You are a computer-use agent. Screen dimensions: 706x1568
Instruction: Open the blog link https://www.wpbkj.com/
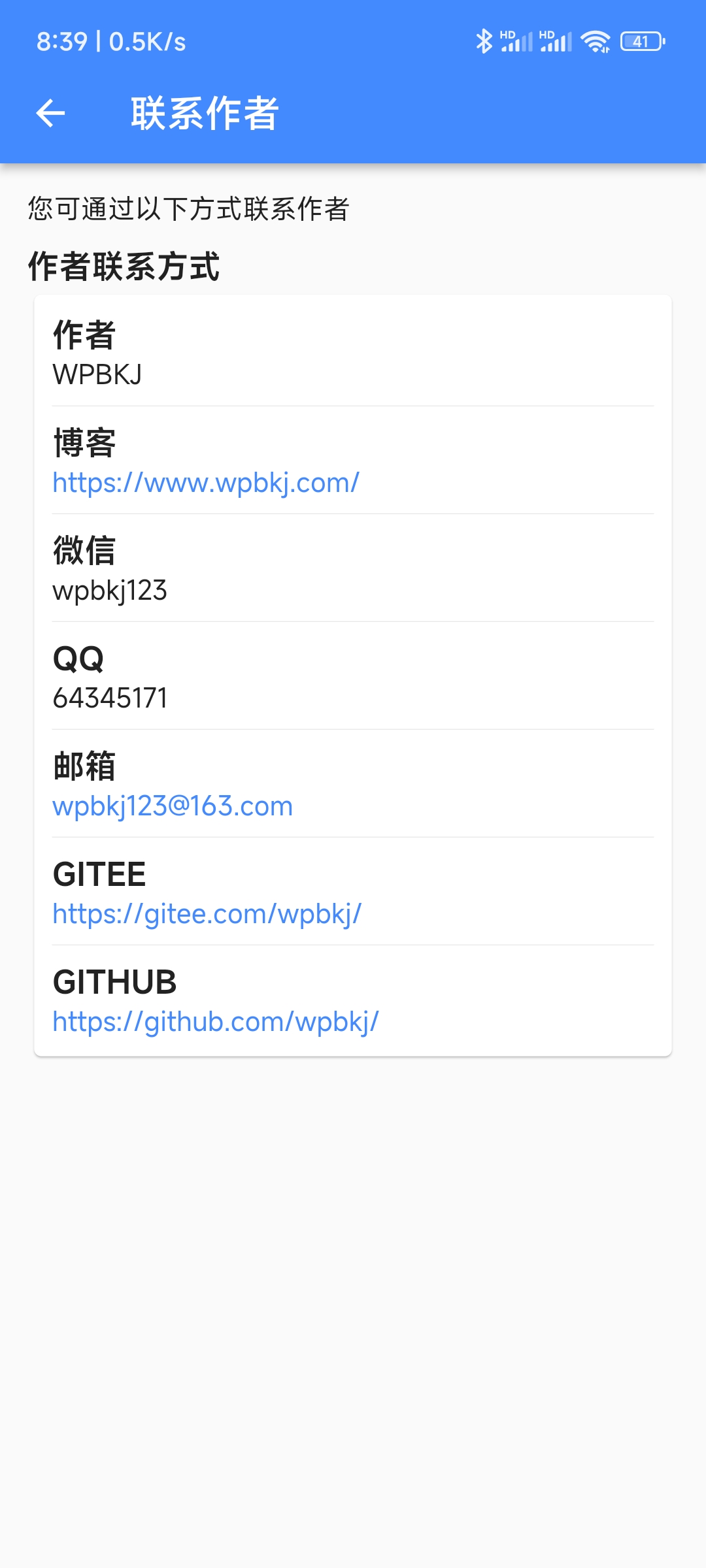(206, 483)
